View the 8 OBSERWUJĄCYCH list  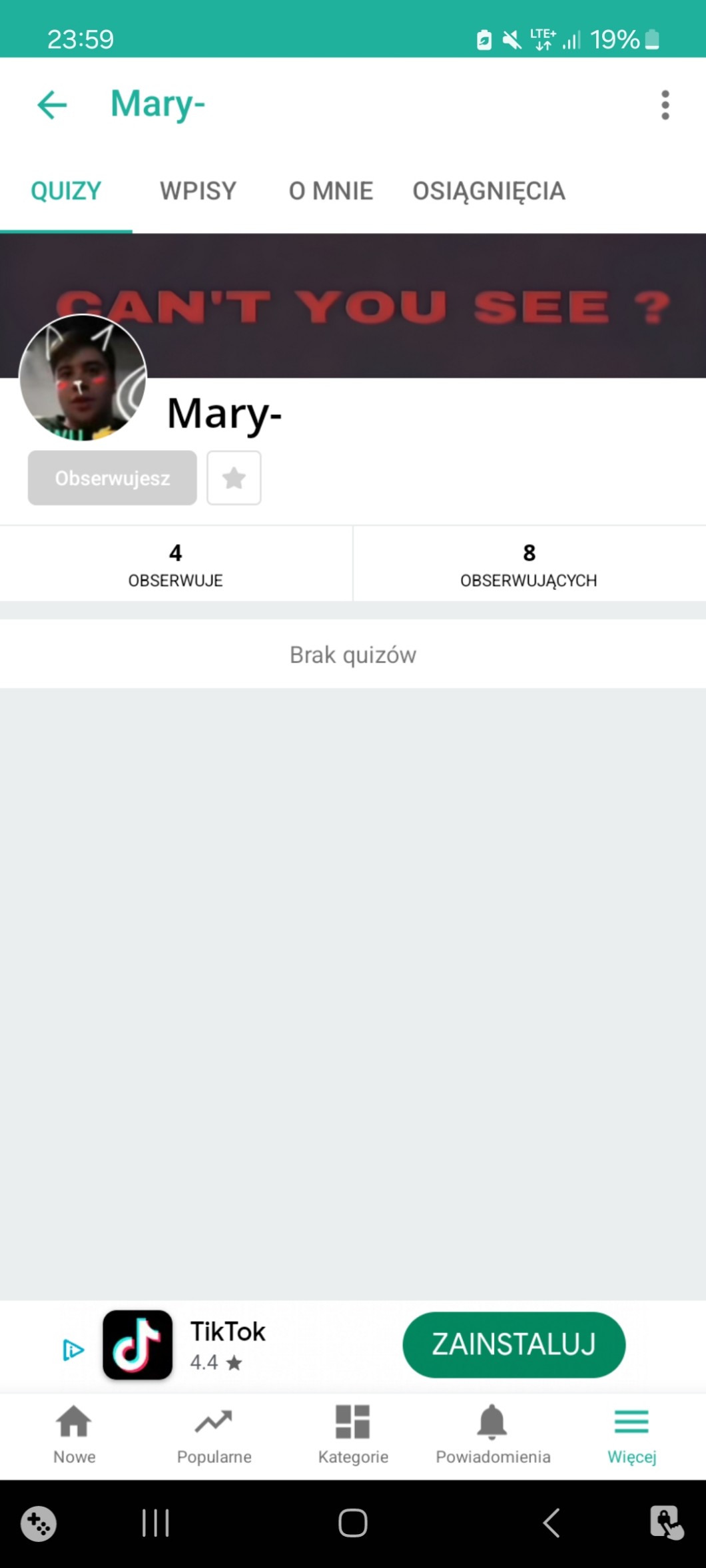(x=529, y=564)
